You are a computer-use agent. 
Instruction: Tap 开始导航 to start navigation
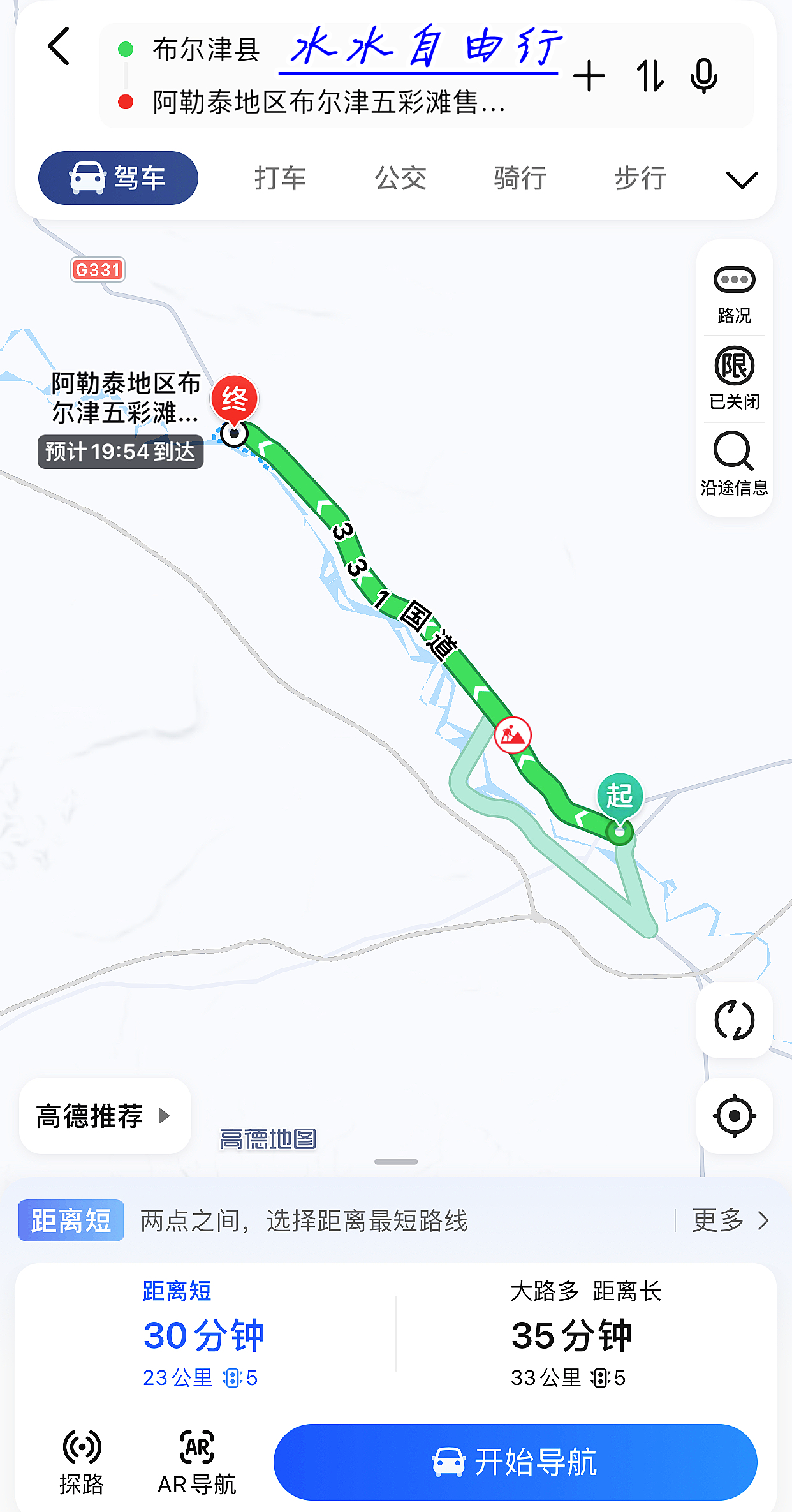[x=515, y=1462]
